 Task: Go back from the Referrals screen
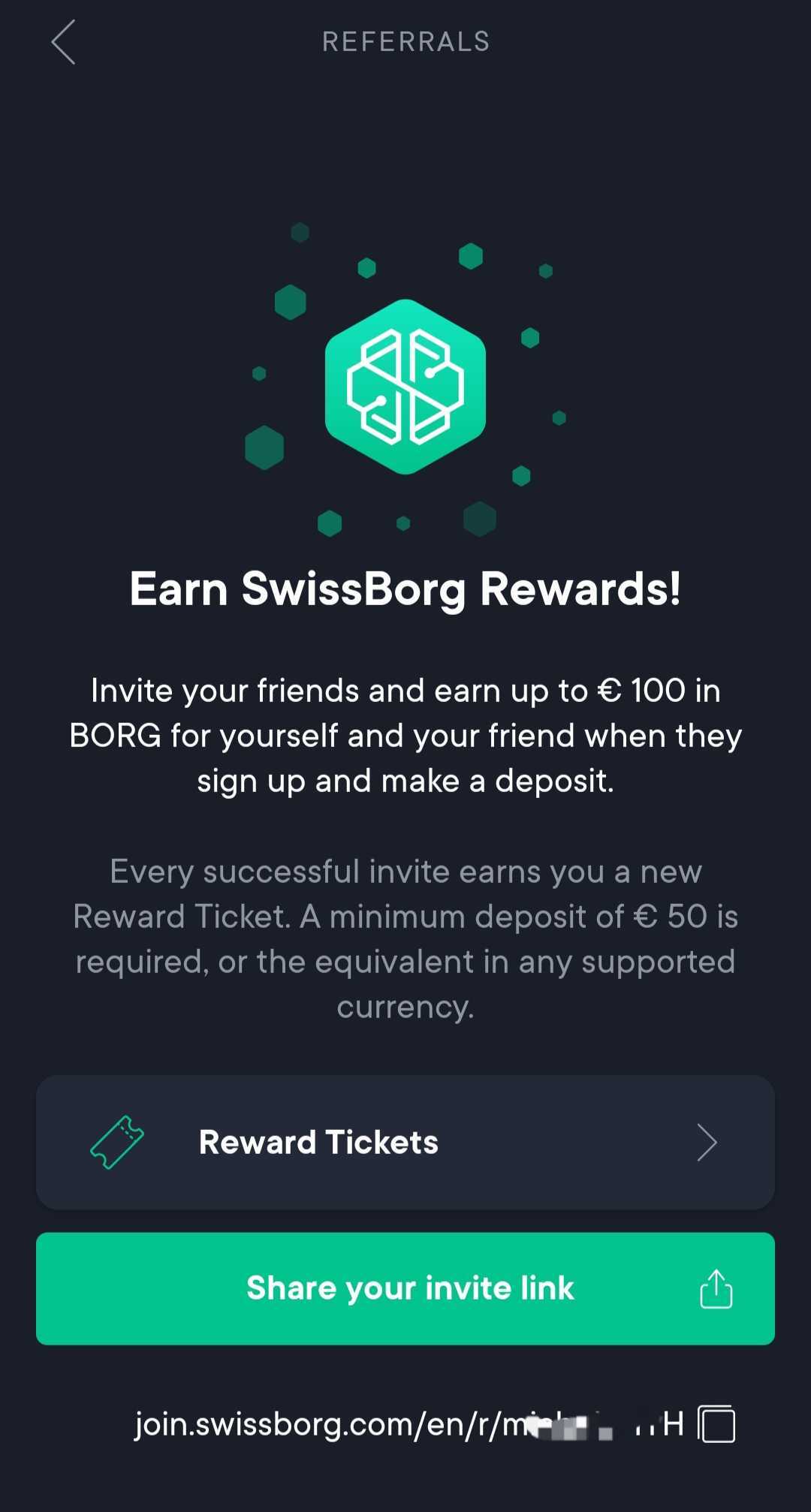(63, 42)
